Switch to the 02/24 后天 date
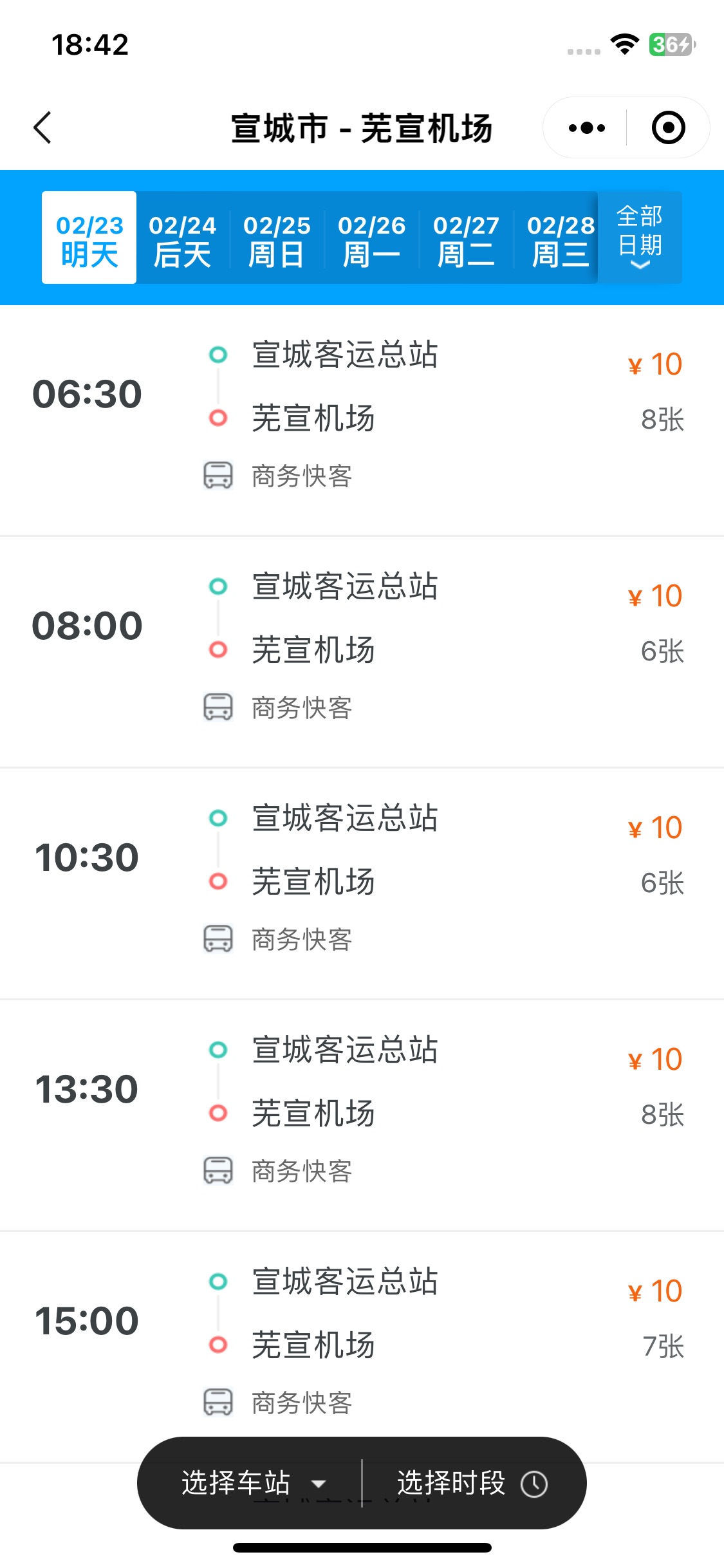Screen dimensions: 724x1568 tap(183, 238)
